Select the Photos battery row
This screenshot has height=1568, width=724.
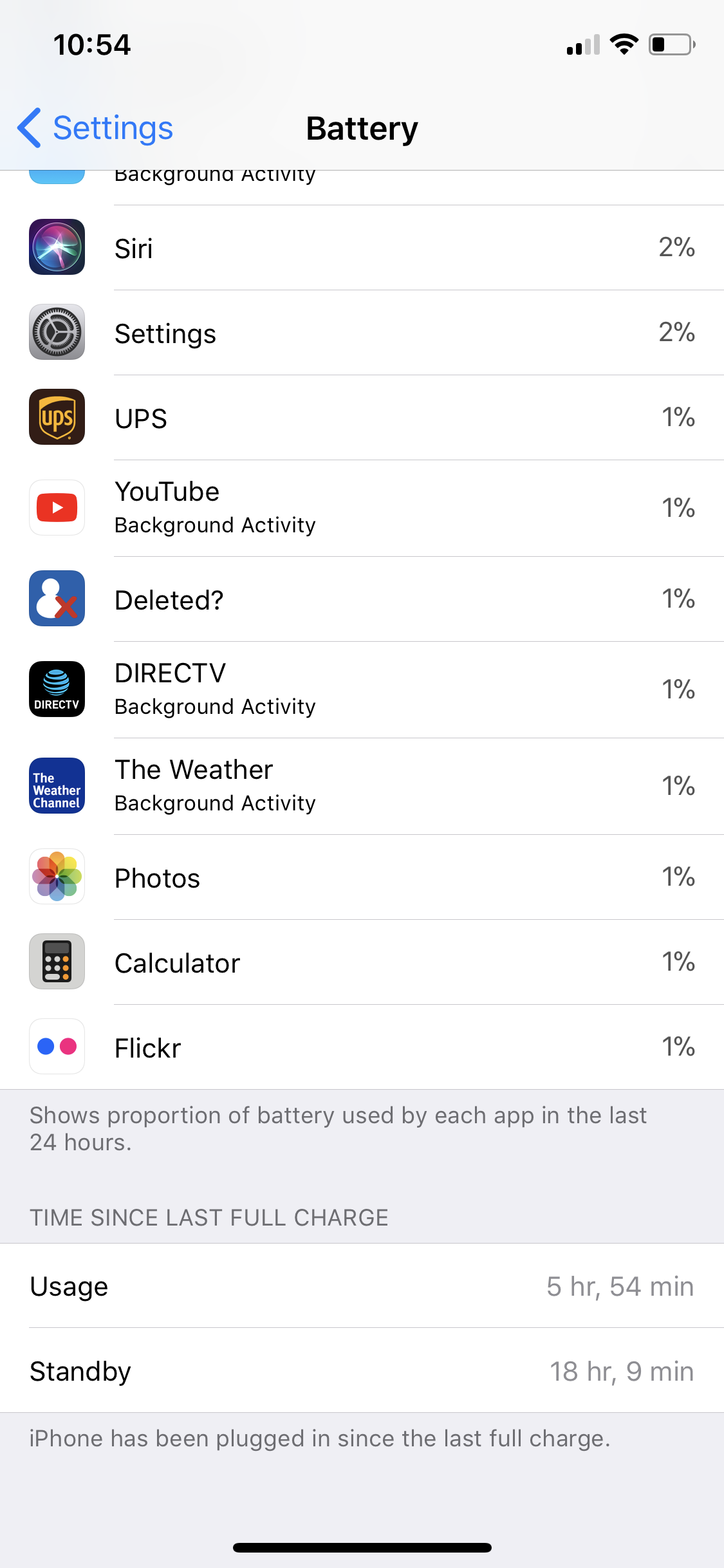[362, 877]
